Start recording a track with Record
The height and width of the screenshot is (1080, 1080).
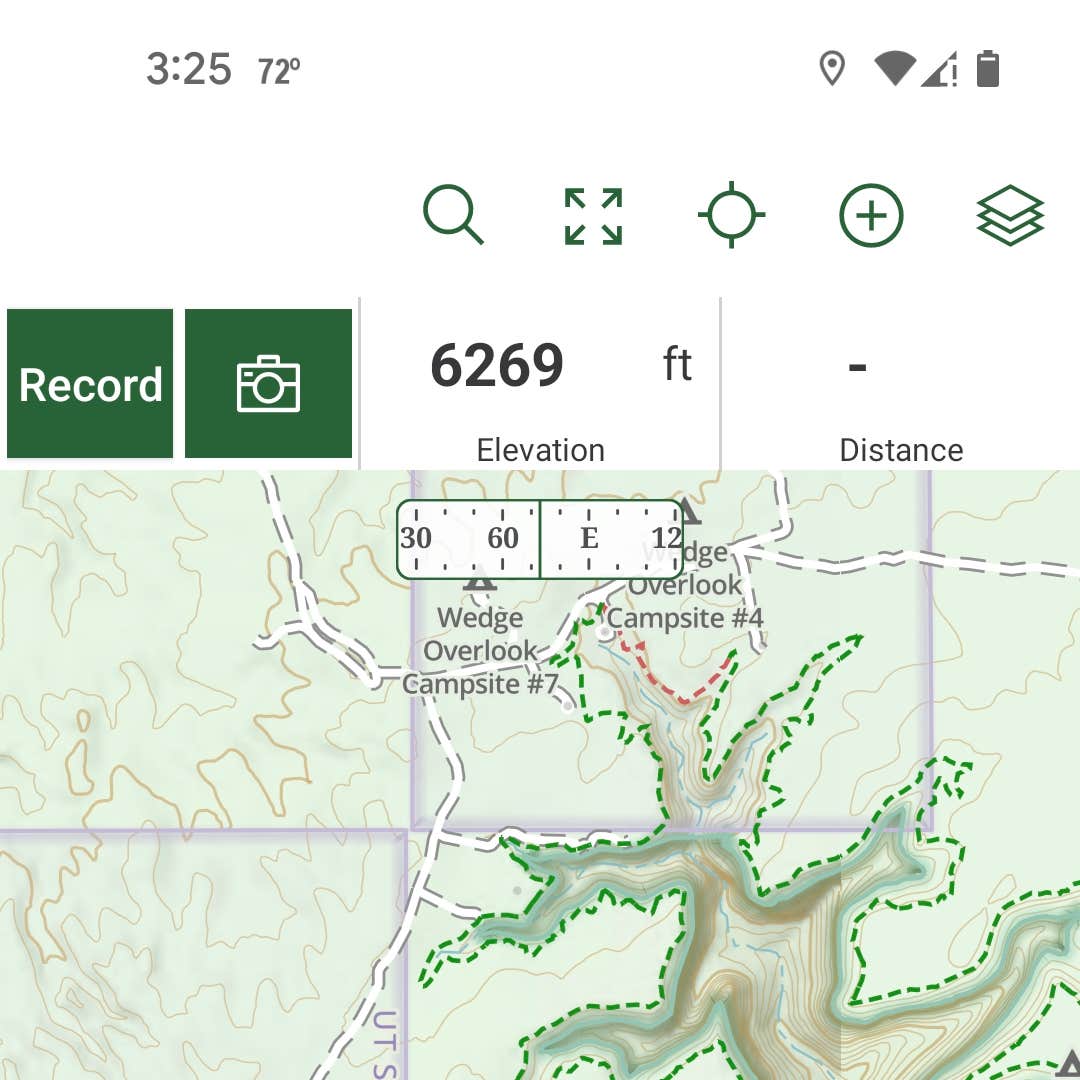pyautogui.click(x=90, y=384)
